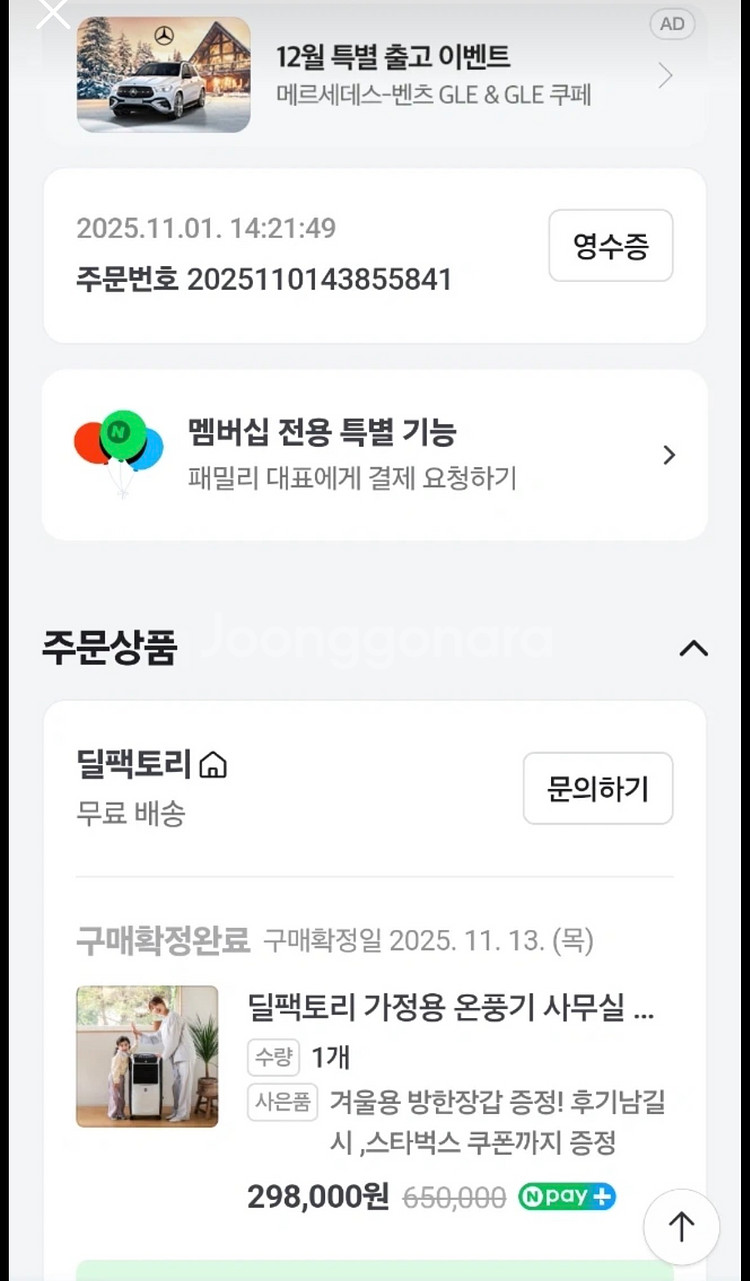Click the 사은품 gift badge

281,1100
